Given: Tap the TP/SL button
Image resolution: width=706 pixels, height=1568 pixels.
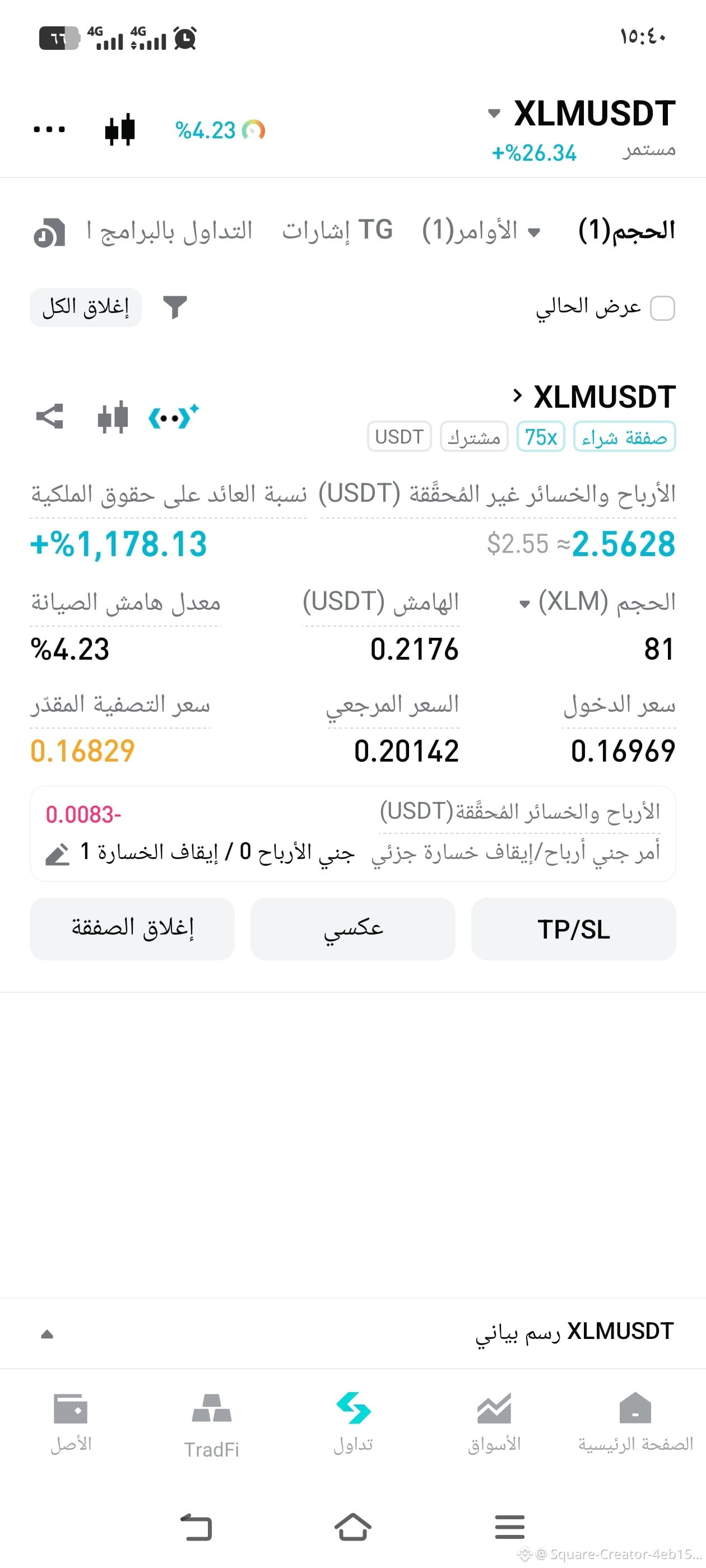Looking at the screenshot, I should 573,929.
